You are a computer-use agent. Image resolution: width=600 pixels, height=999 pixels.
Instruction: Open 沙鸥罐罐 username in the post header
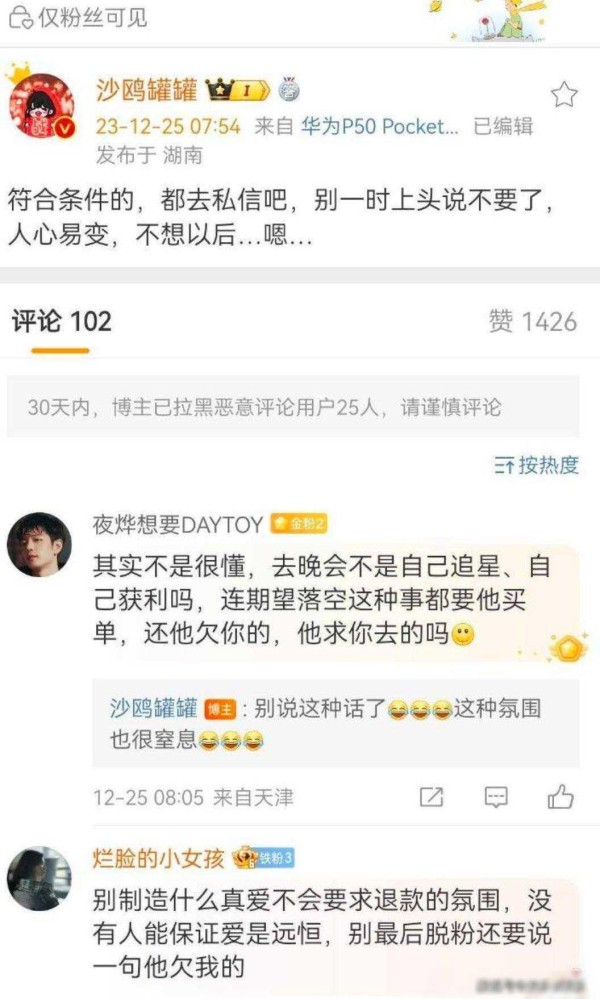tap(146, 92)
